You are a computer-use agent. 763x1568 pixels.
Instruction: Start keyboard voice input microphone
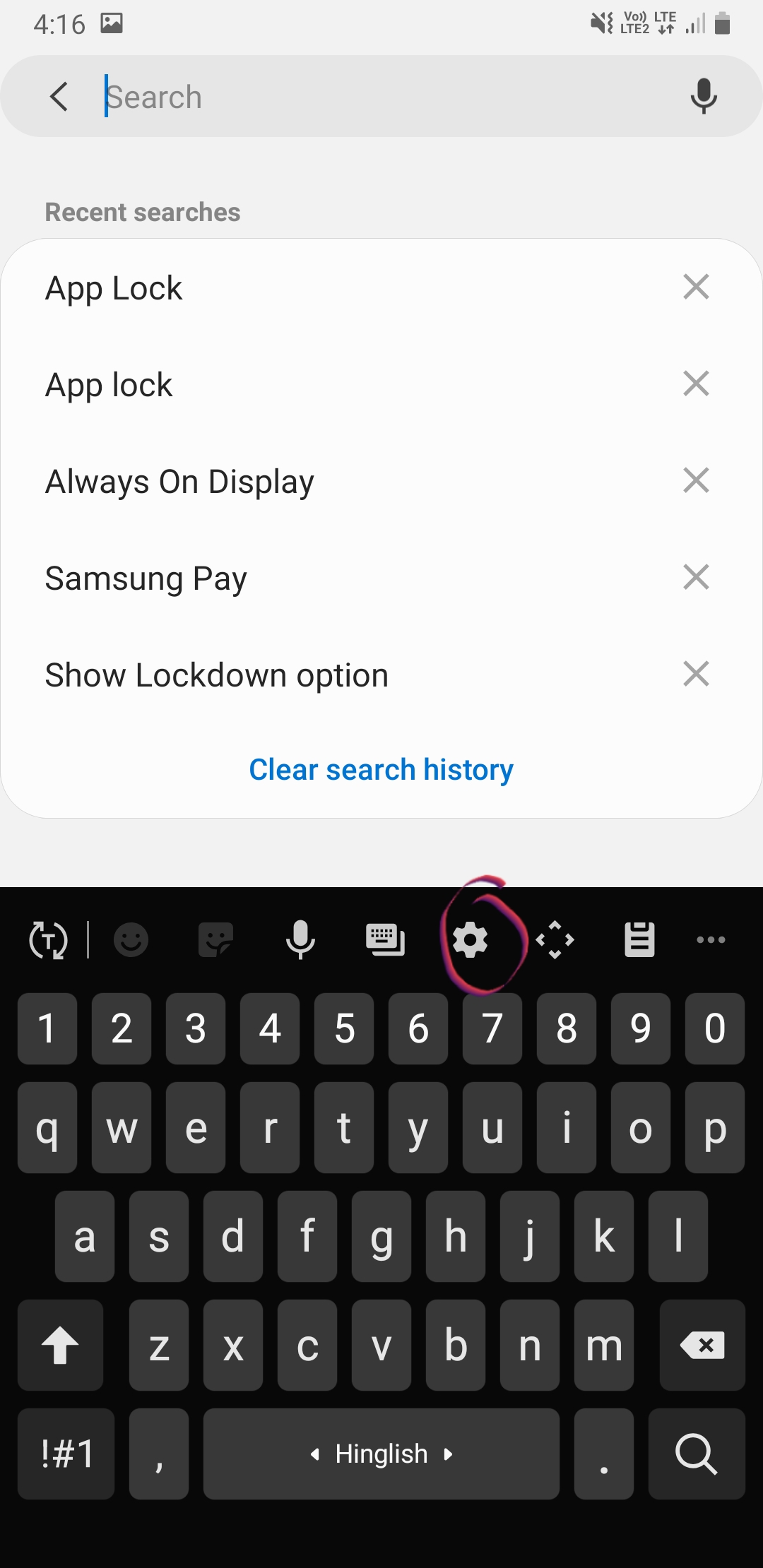(x=300, y=940)
